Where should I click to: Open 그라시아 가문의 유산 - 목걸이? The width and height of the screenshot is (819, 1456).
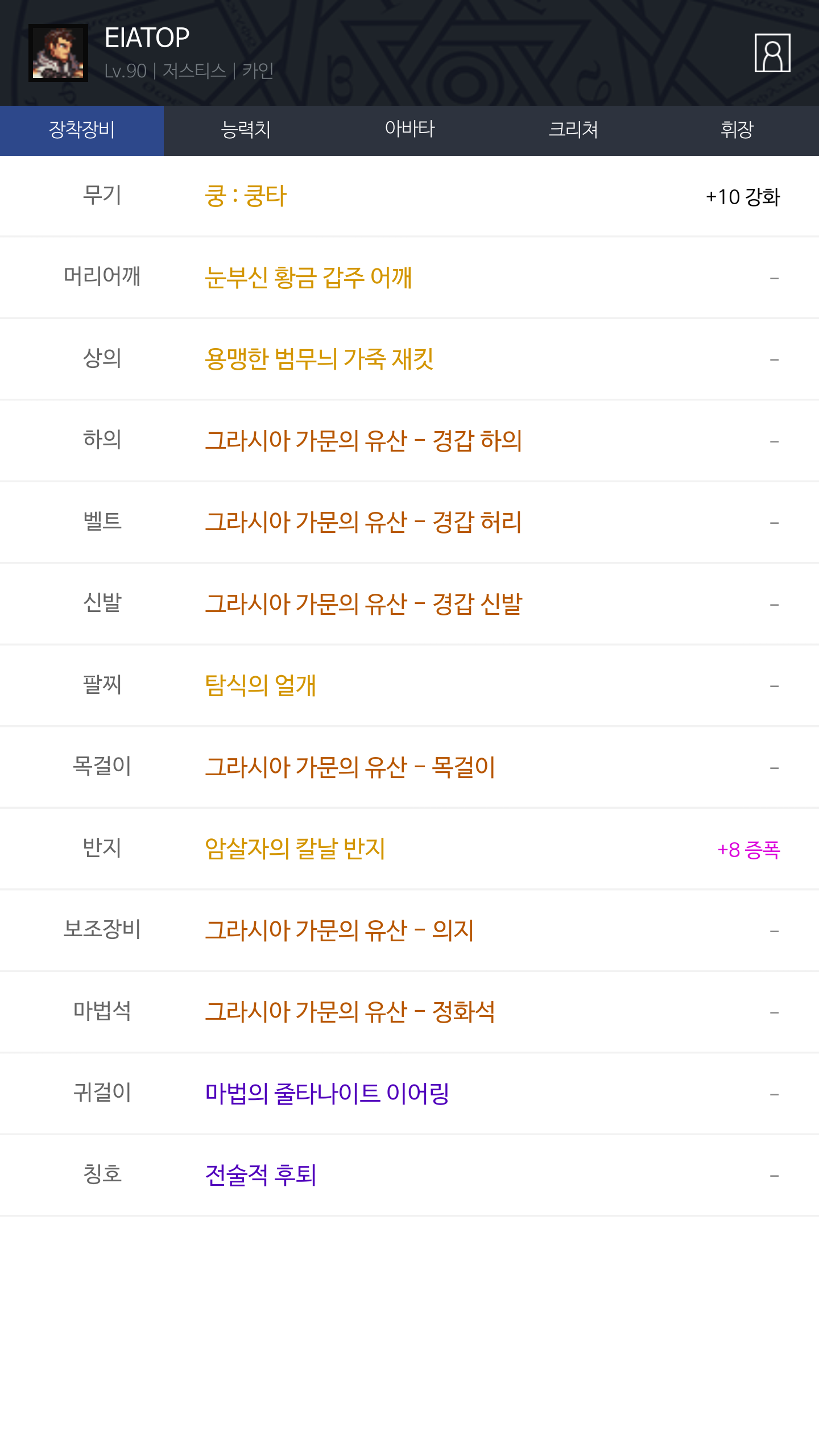coord(350,767)
